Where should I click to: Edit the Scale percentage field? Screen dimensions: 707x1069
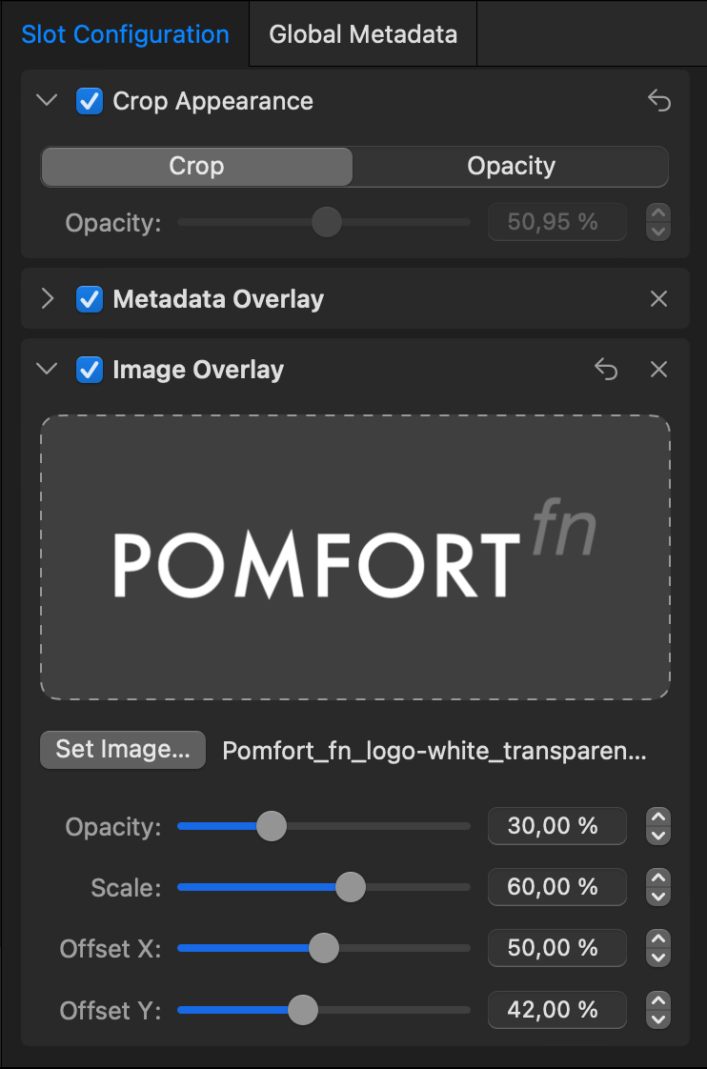[x=557, y=887]
